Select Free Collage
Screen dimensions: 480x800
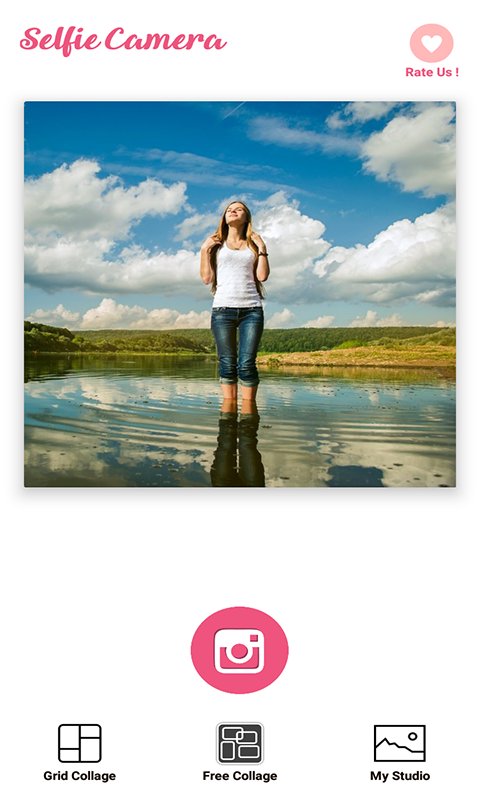tap(240, 753)
